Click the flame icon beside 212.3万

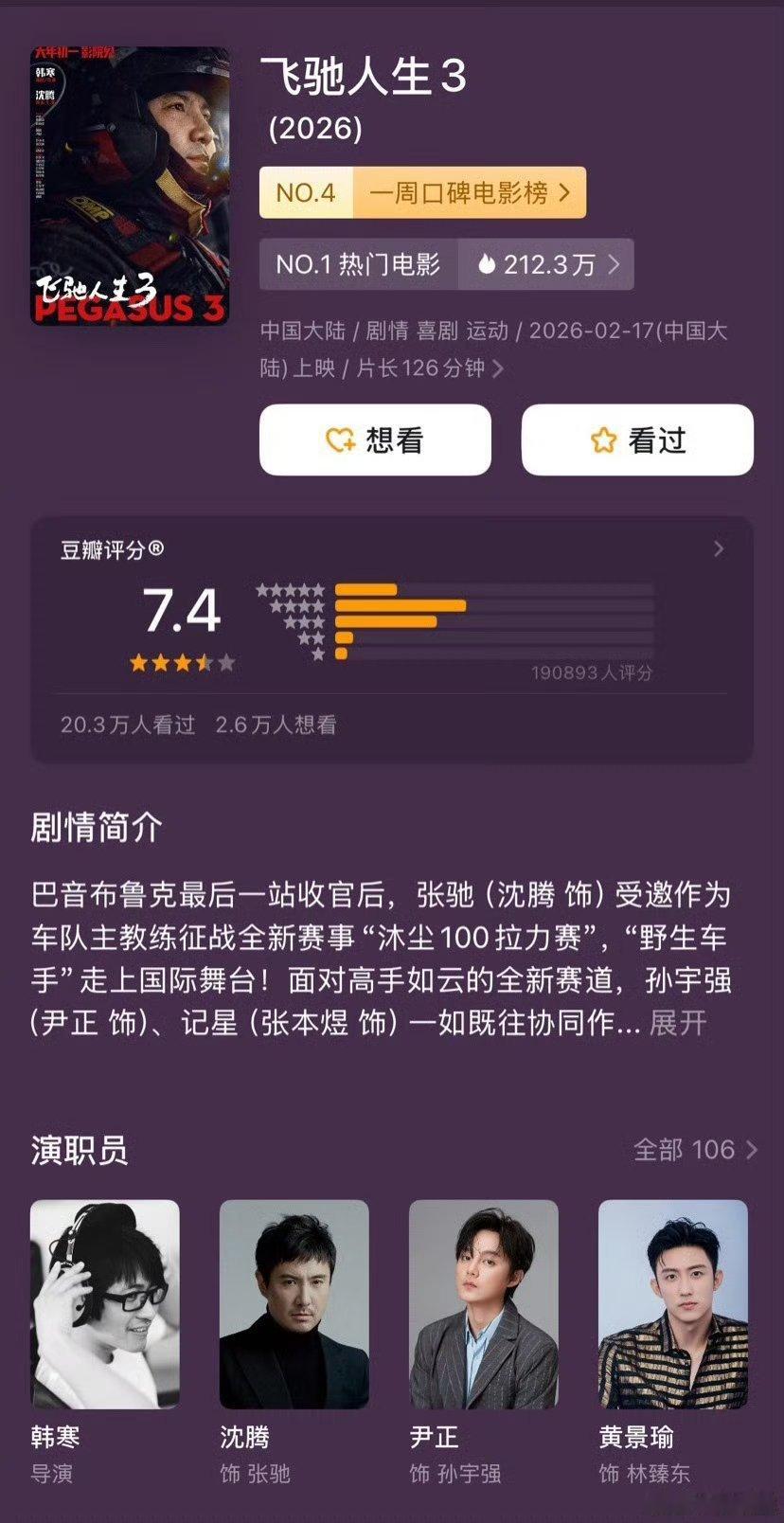click(485, 265)
